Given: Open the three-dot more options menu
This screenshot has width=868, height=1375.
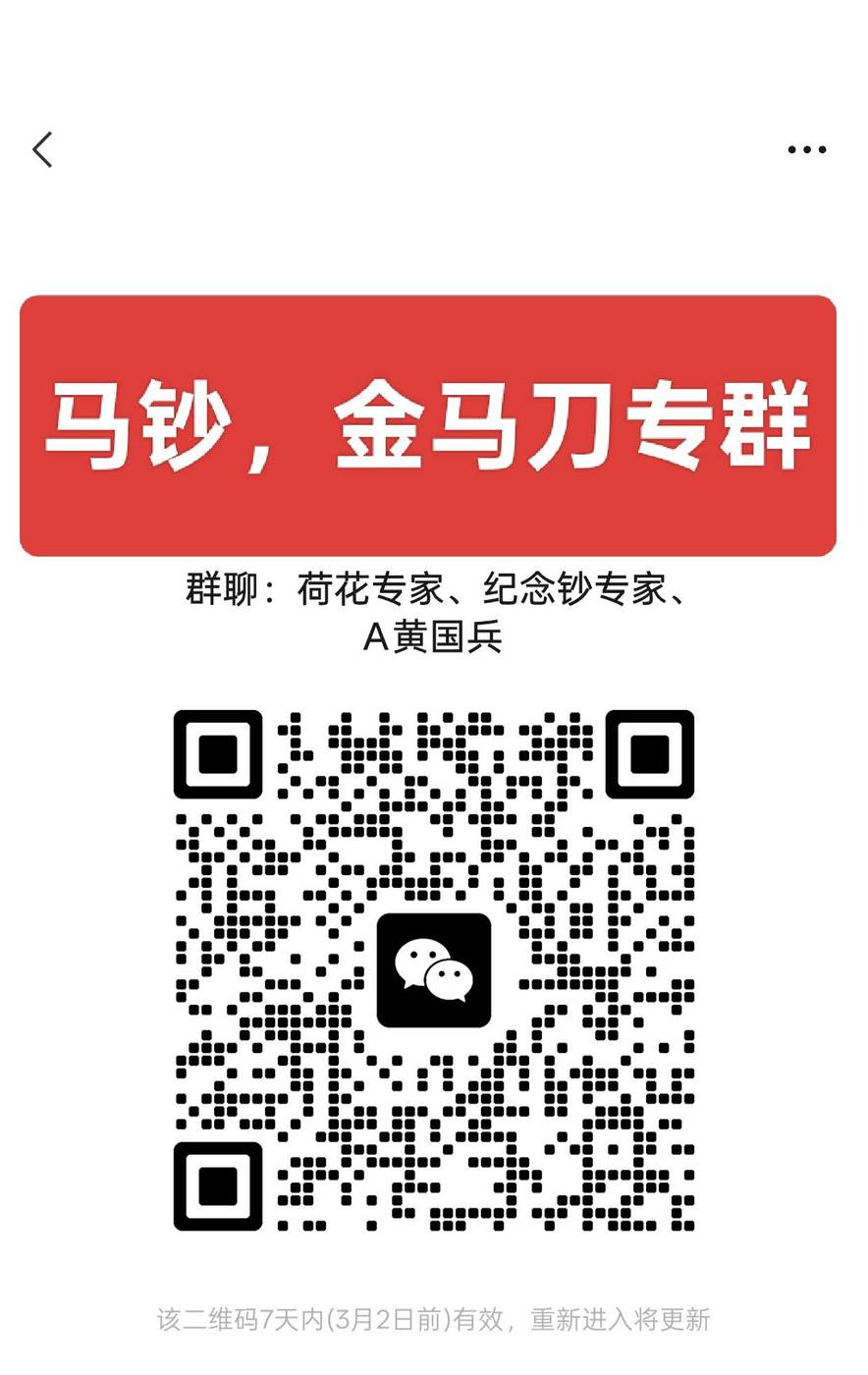Looking at the screenshot, I should tap(806, 150).
